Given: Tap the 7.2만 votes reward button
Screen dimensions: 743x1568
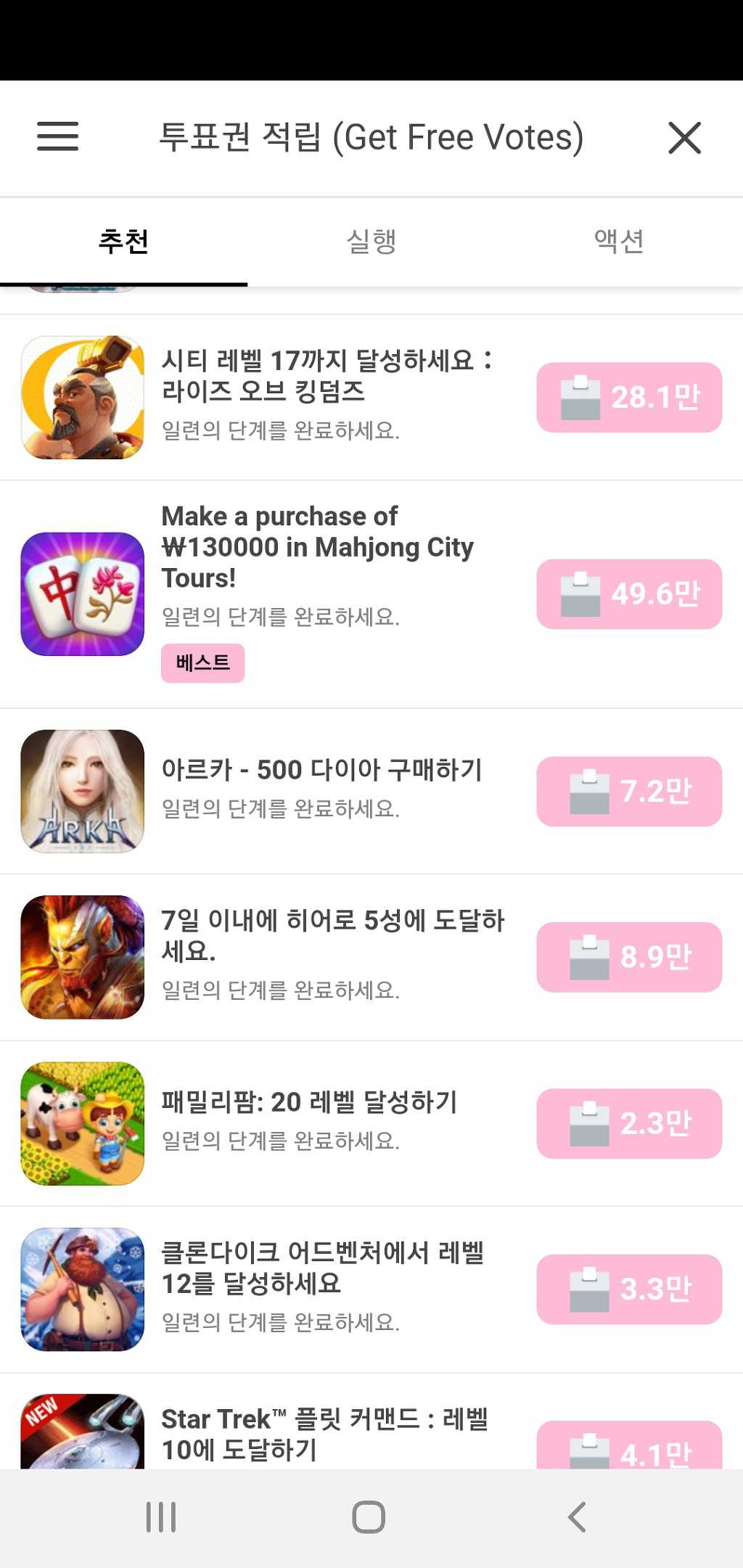Looking at the screenshot, I should click(x=629, y=792).
